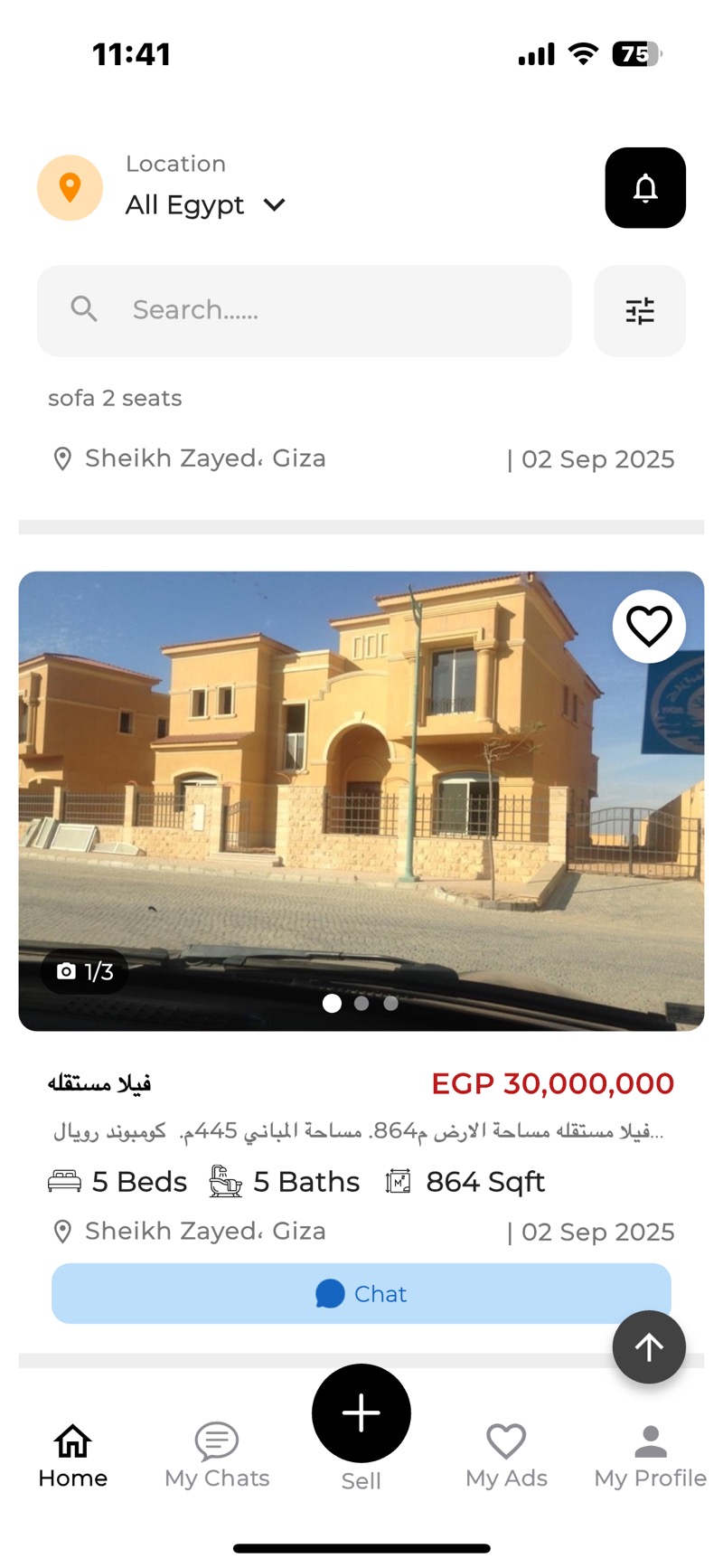Open the sofa 2 seats listing

click(x=116, y=399)
